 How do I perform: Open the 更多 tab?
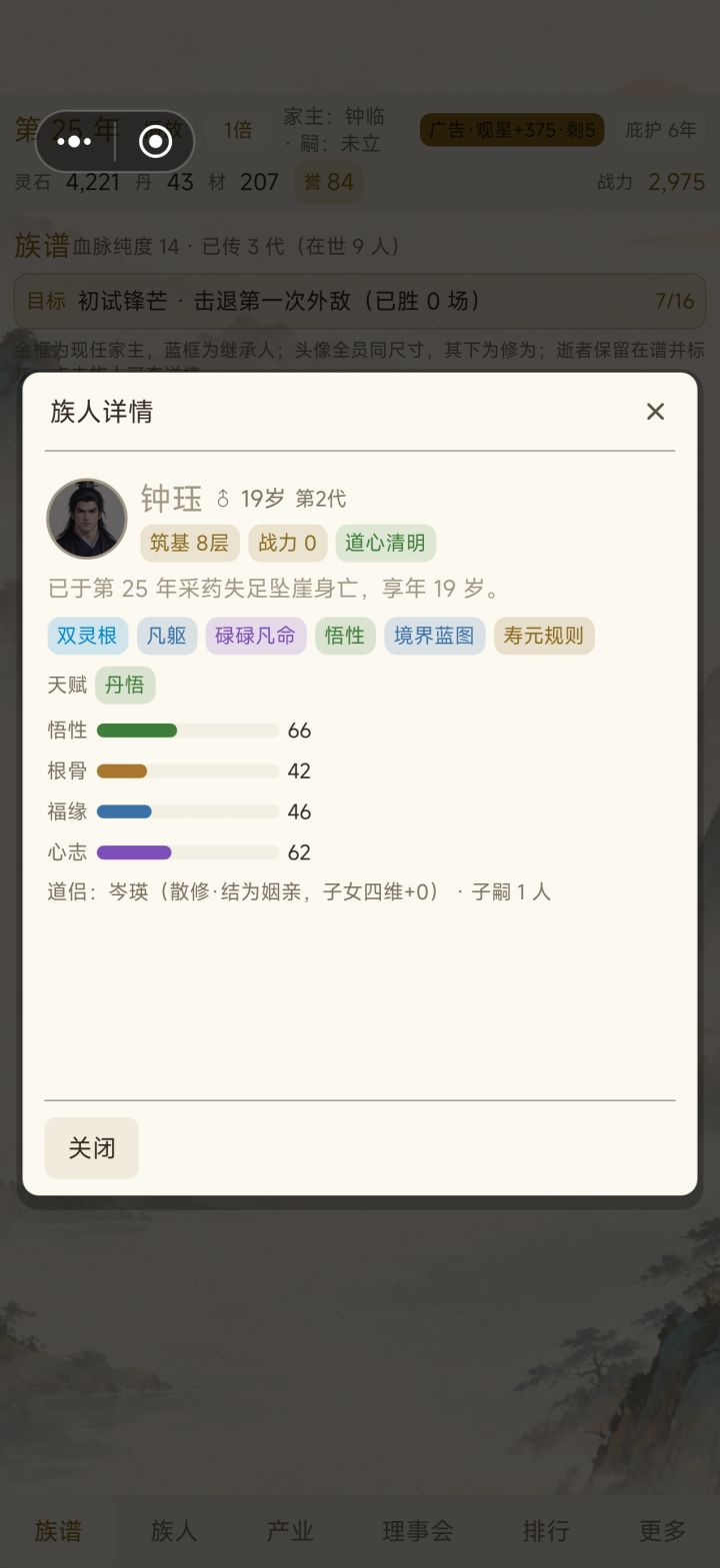click(x=663, y=1531)
